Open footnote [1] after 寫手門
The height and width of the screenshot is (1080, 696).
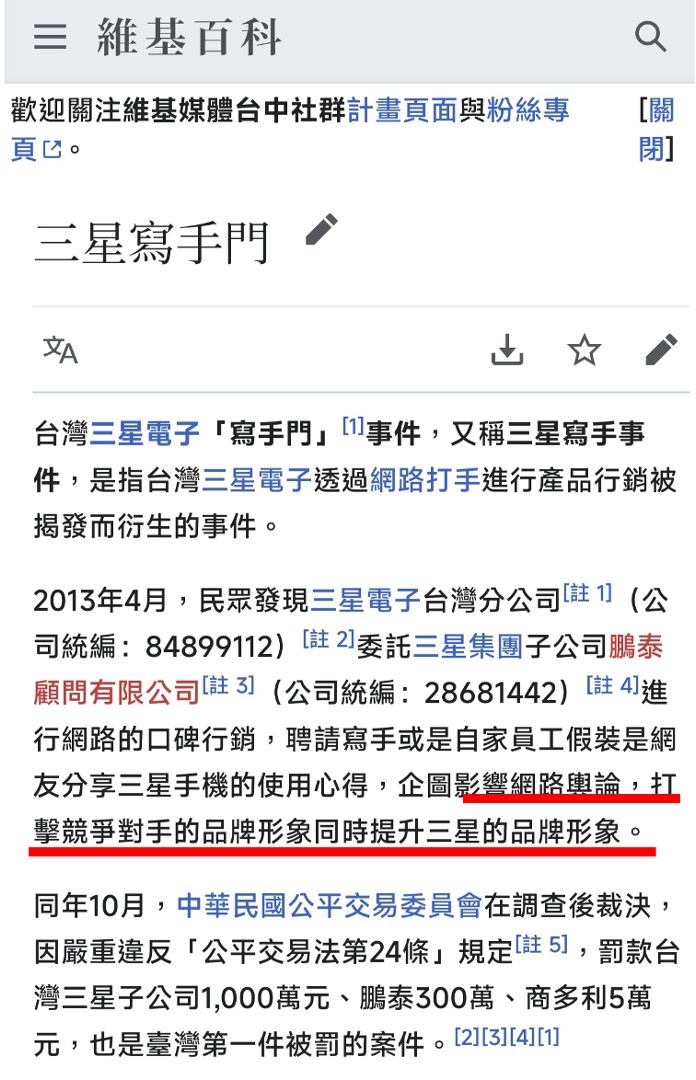[352, 427]
